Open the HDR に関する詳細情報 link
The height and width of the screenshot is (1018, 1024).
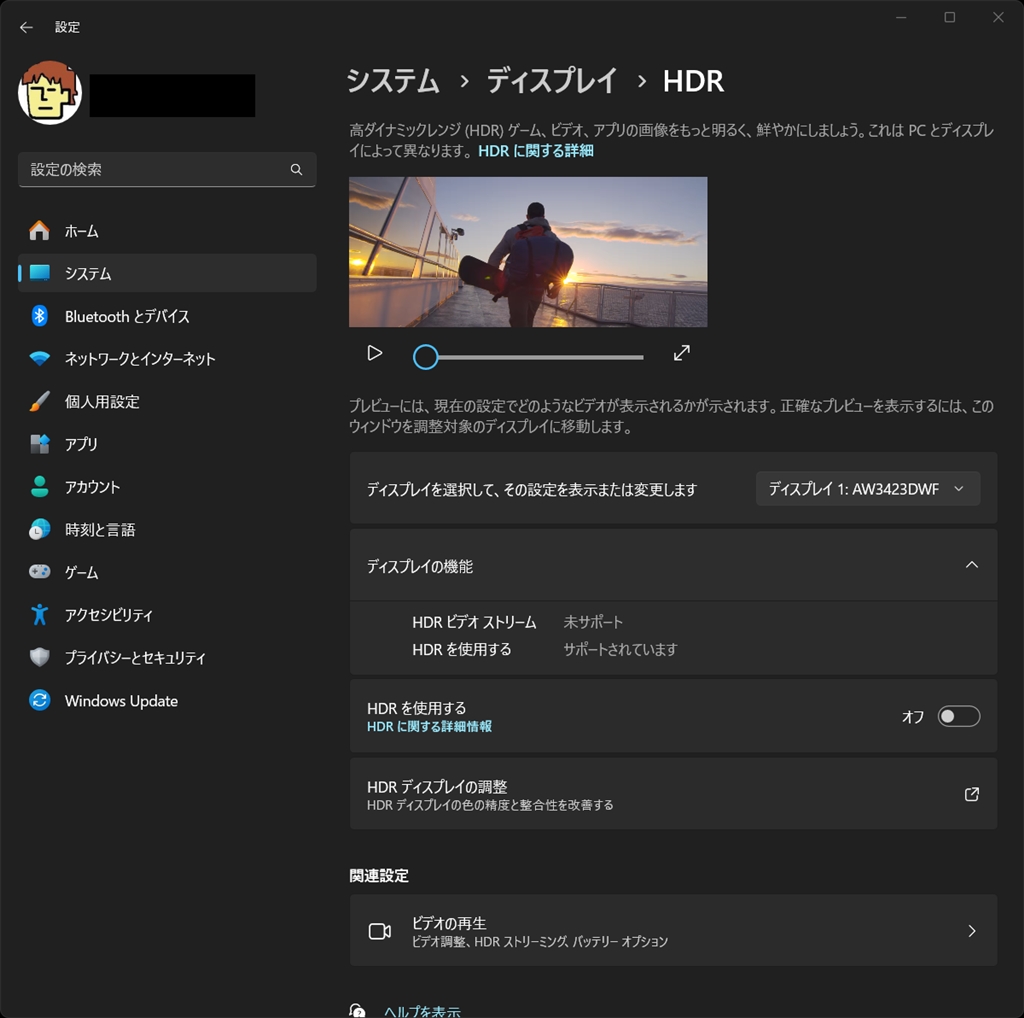429,727
